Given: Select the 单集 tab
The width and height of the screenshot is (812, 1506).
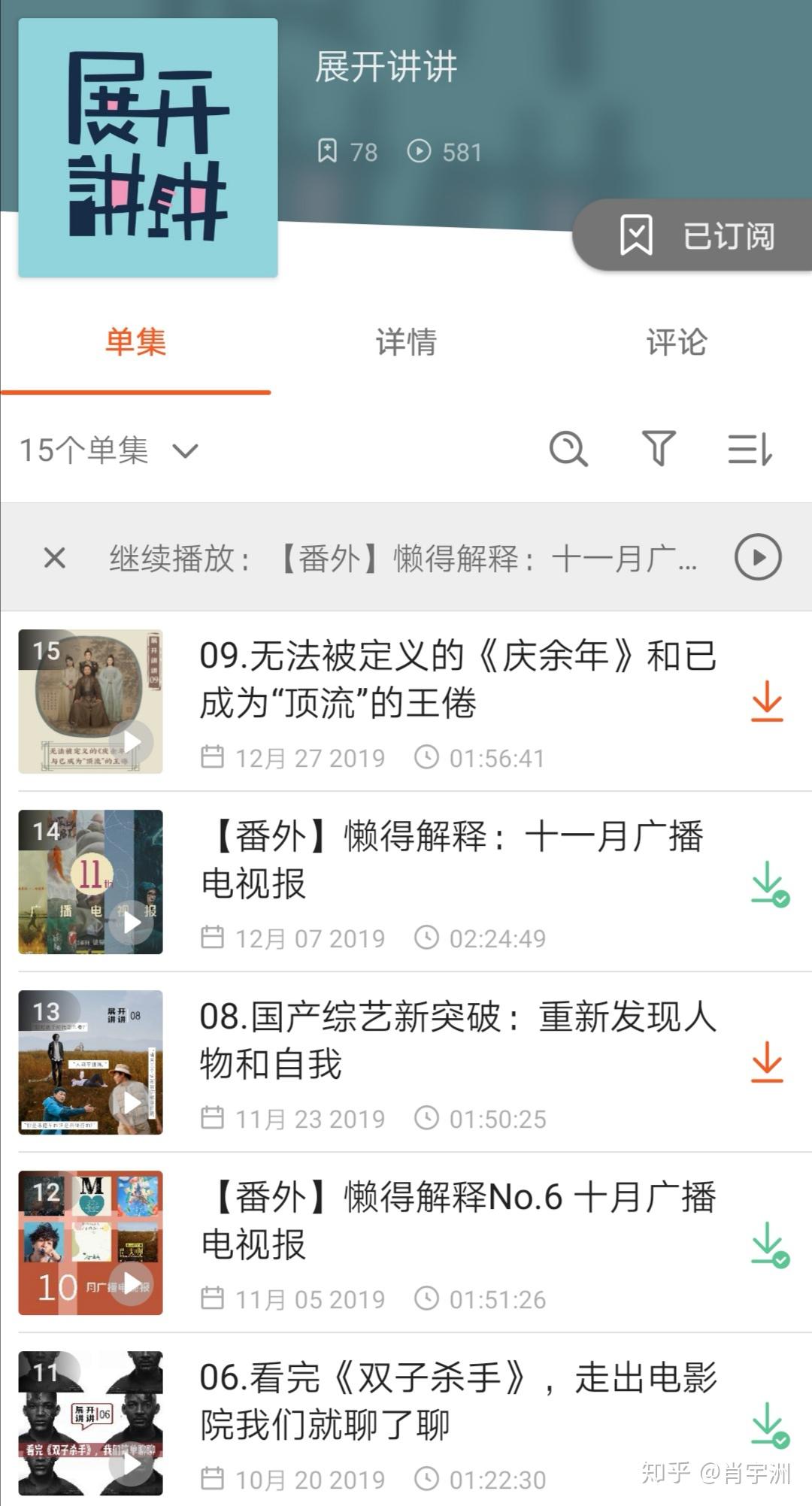Looking at the screenshot, I should click(x=135, y=343).
